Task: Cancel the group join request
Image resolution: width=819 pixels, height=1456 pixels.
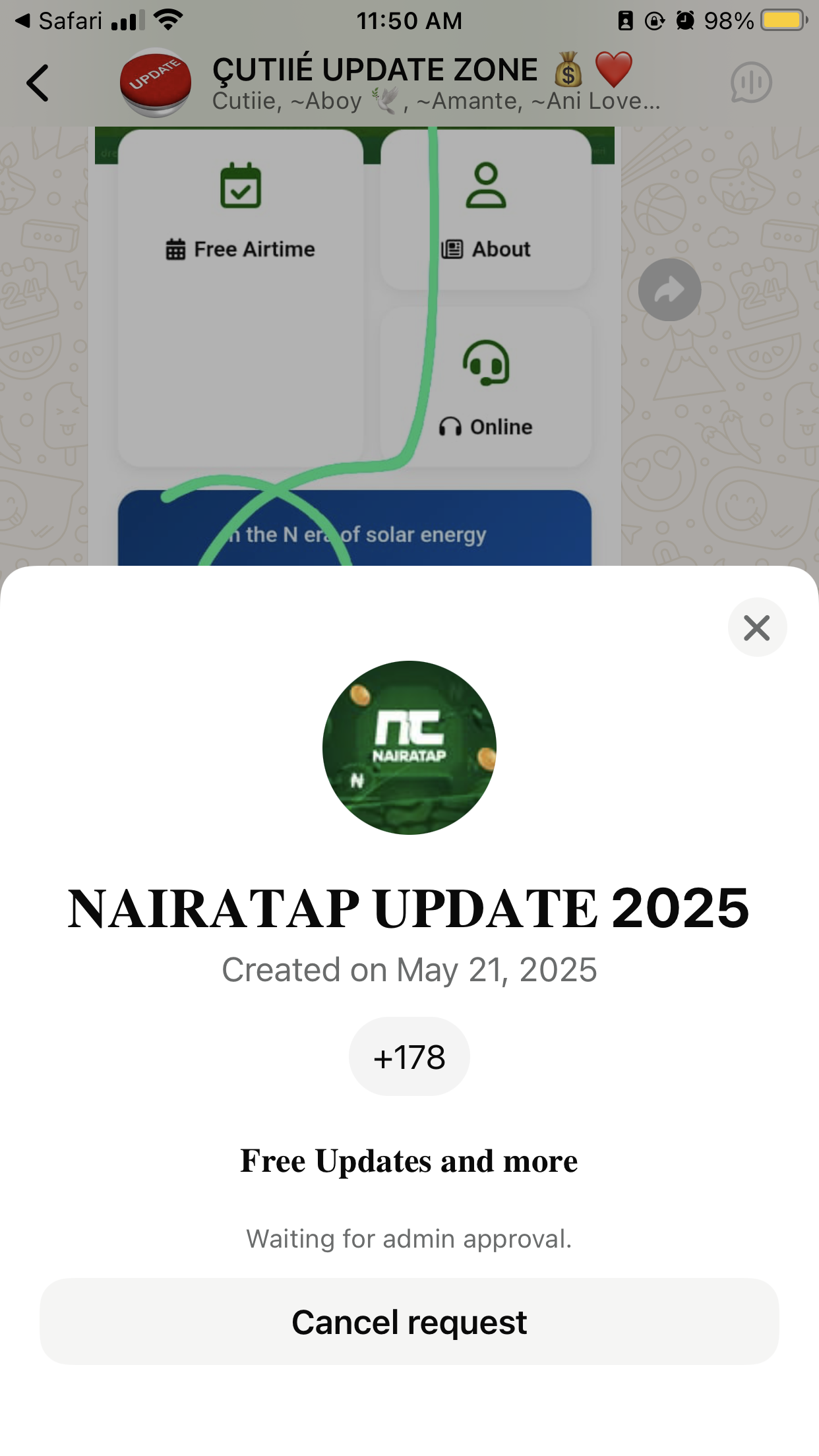Action: point(409,1321)
